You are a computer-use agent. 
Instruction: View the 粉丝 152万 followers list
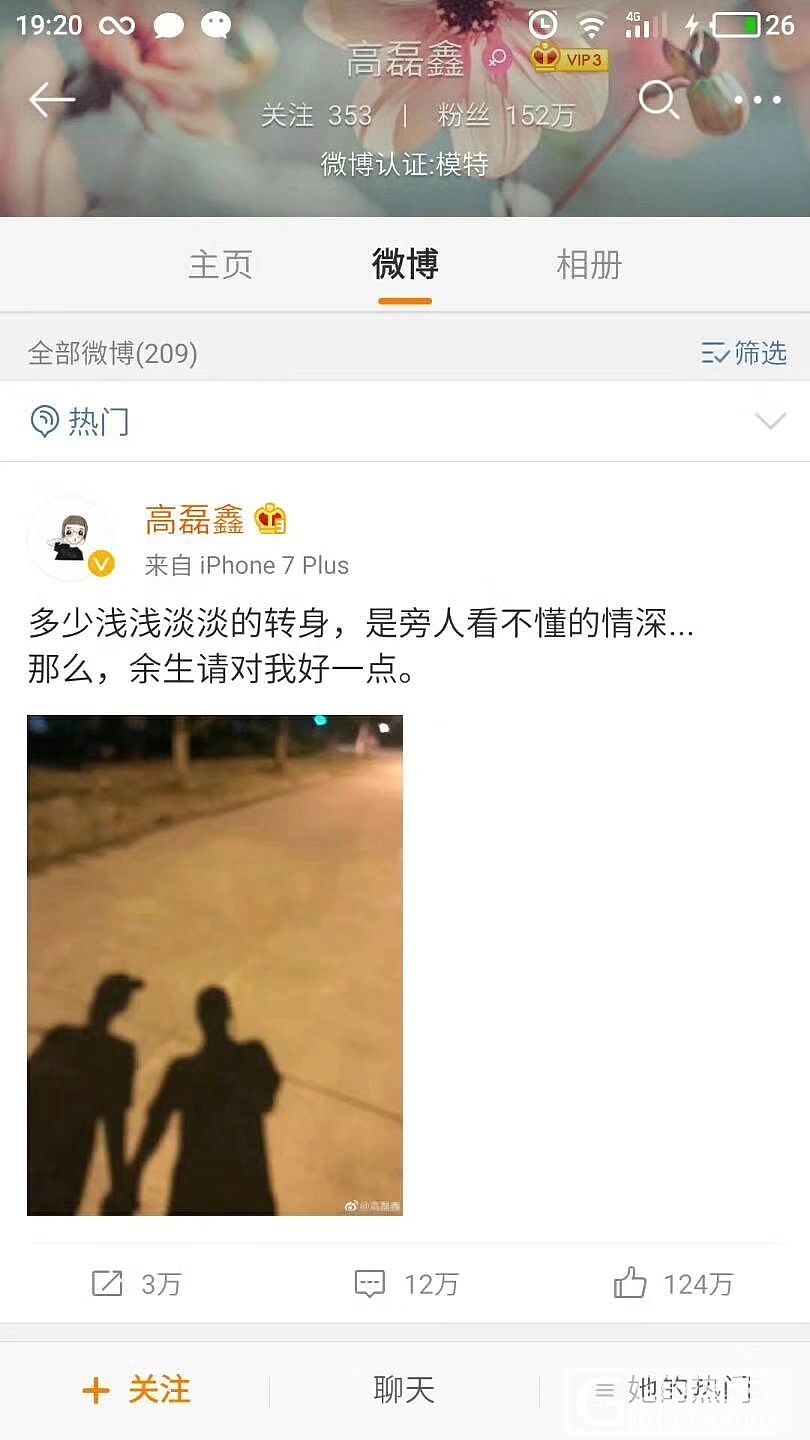(x=506, y=116)
